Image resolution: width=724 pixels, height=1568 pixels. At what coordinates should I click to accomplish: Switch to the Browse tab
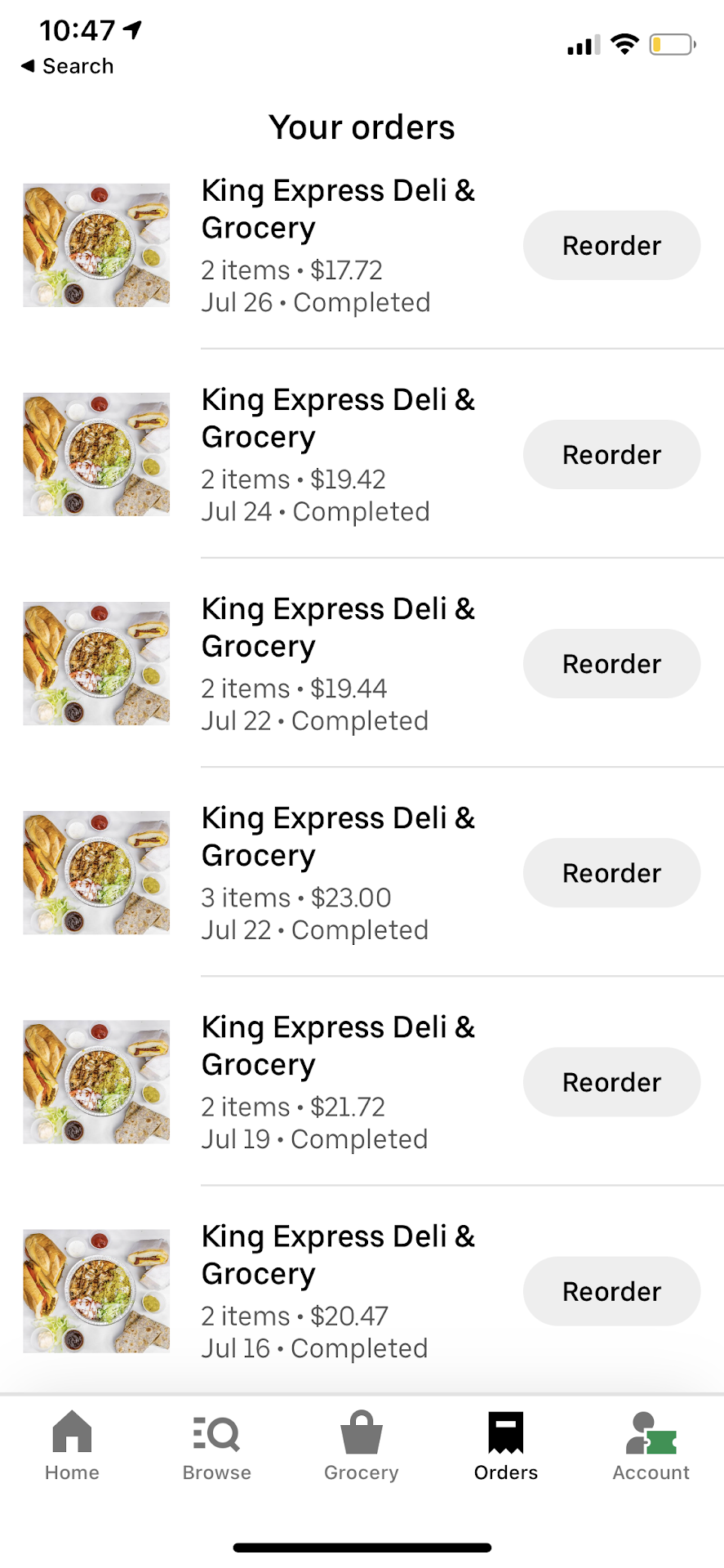[x=216, y=1446]
